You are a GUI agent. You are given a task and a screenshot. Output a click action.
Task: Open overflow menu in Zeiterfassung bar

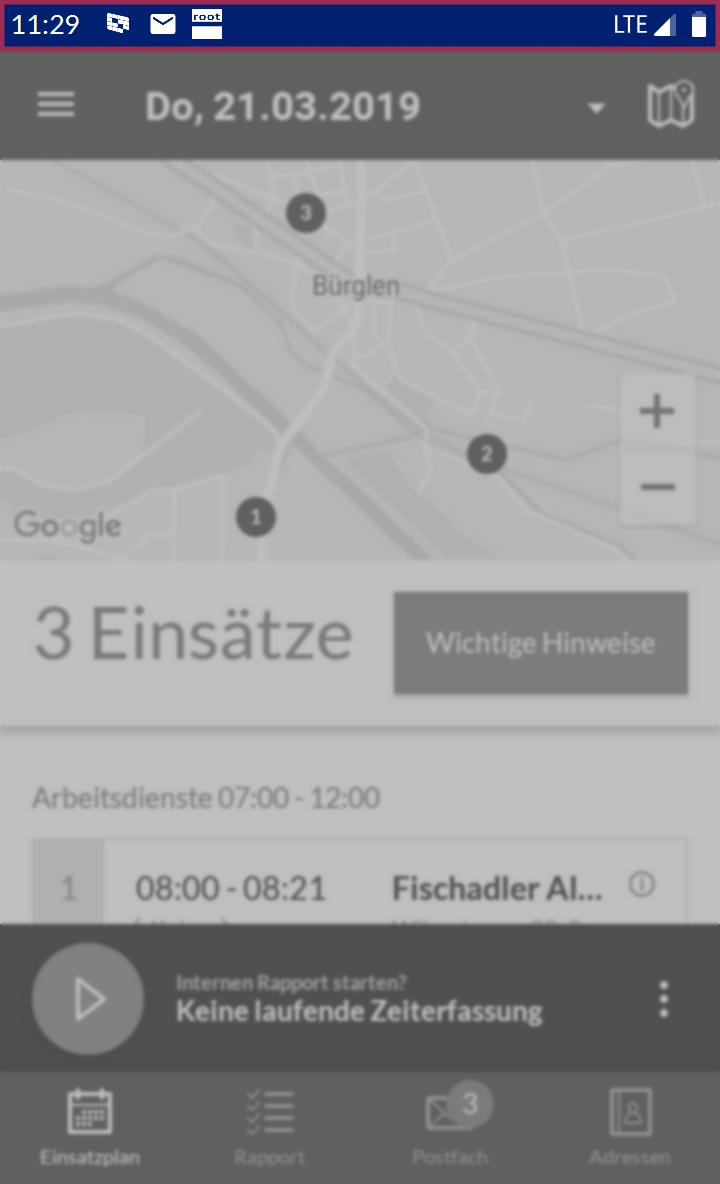coord(663,999)
